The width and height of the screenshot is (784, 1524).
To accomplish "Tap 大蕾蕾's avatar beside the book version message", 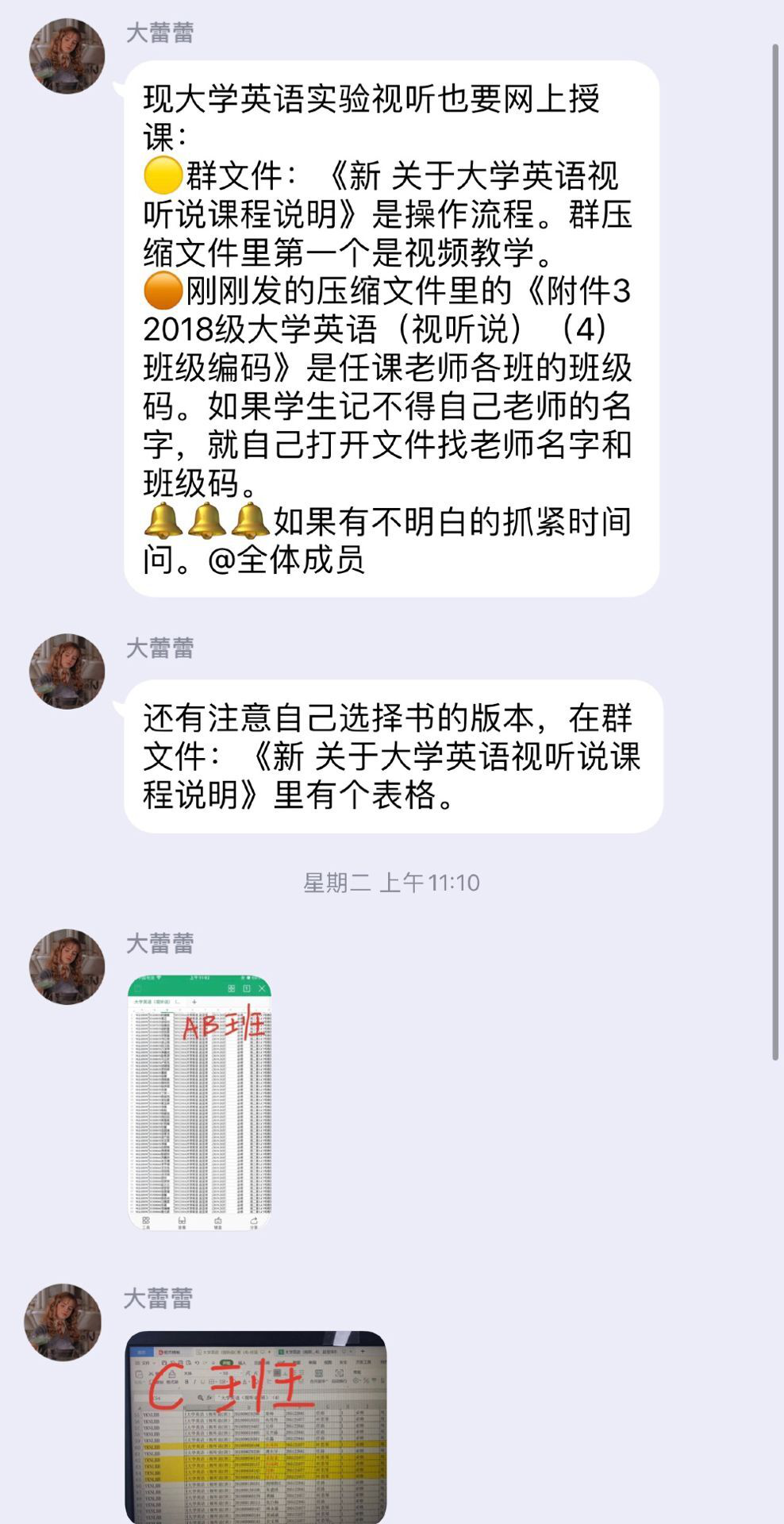I will coord(67,672).
